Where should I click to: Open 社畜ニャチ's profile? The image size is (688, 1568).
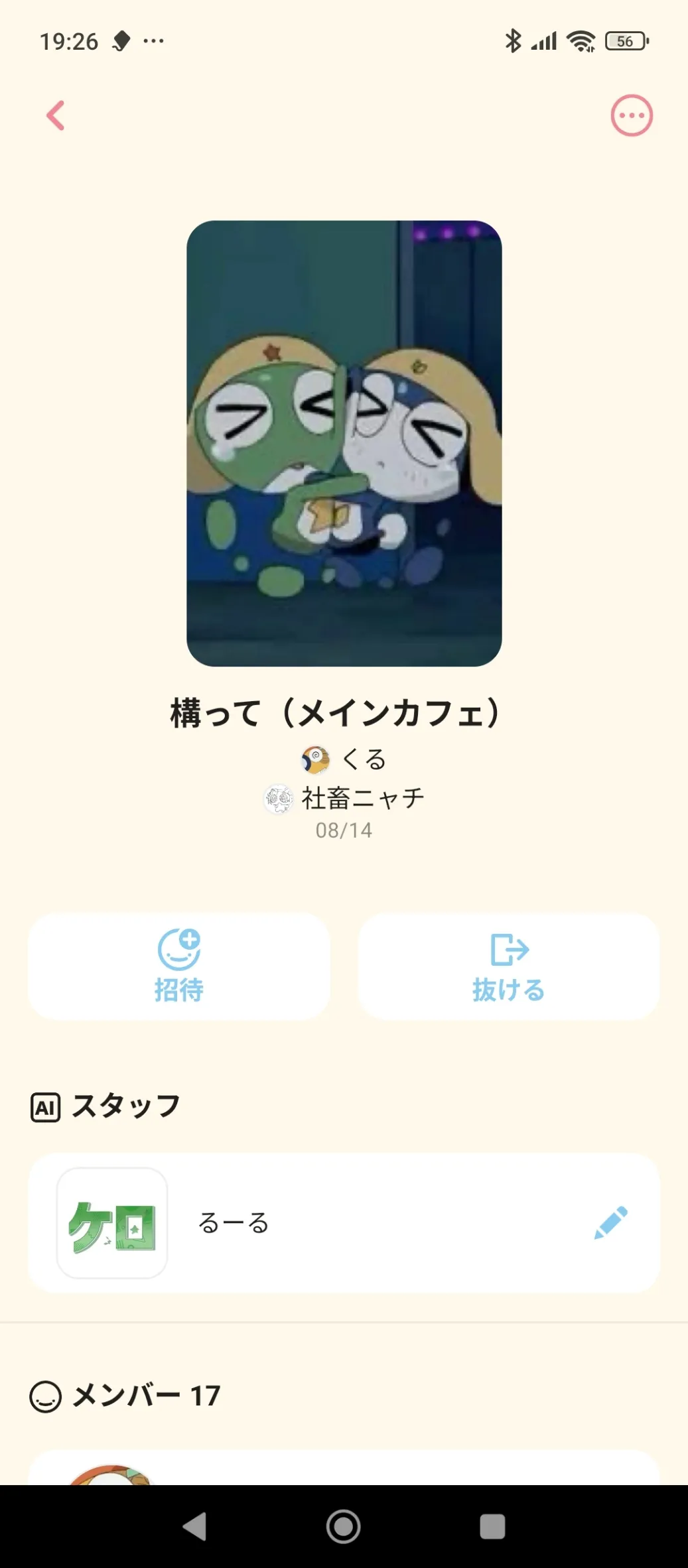tap(344, 798)
